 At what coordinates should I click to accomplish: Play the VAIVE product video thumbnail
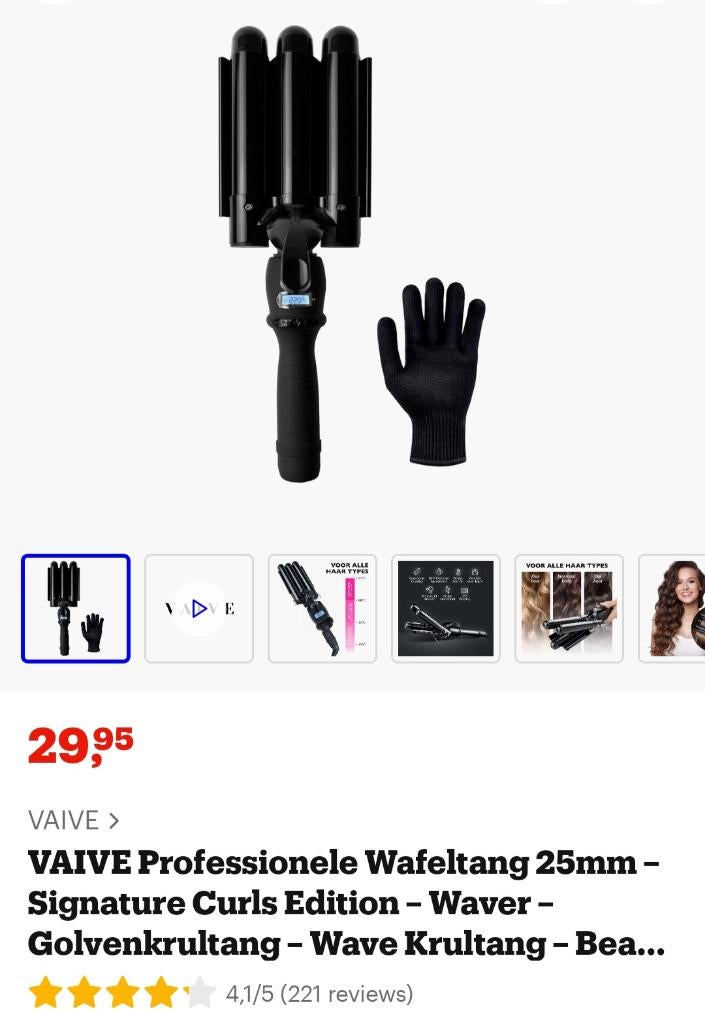199,608
